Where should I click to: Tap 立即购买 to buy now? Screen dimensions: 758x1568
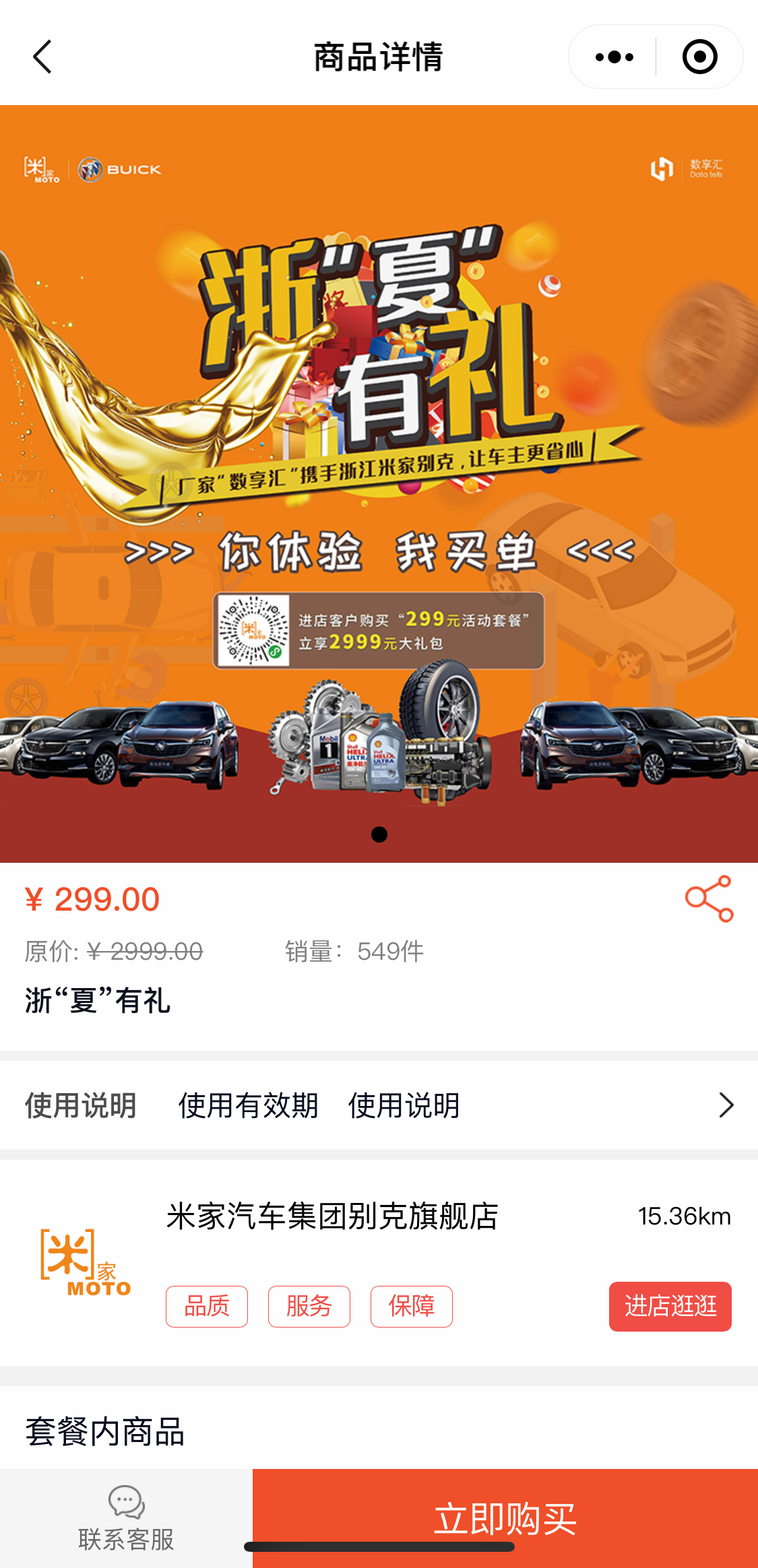click(505, 1518)
